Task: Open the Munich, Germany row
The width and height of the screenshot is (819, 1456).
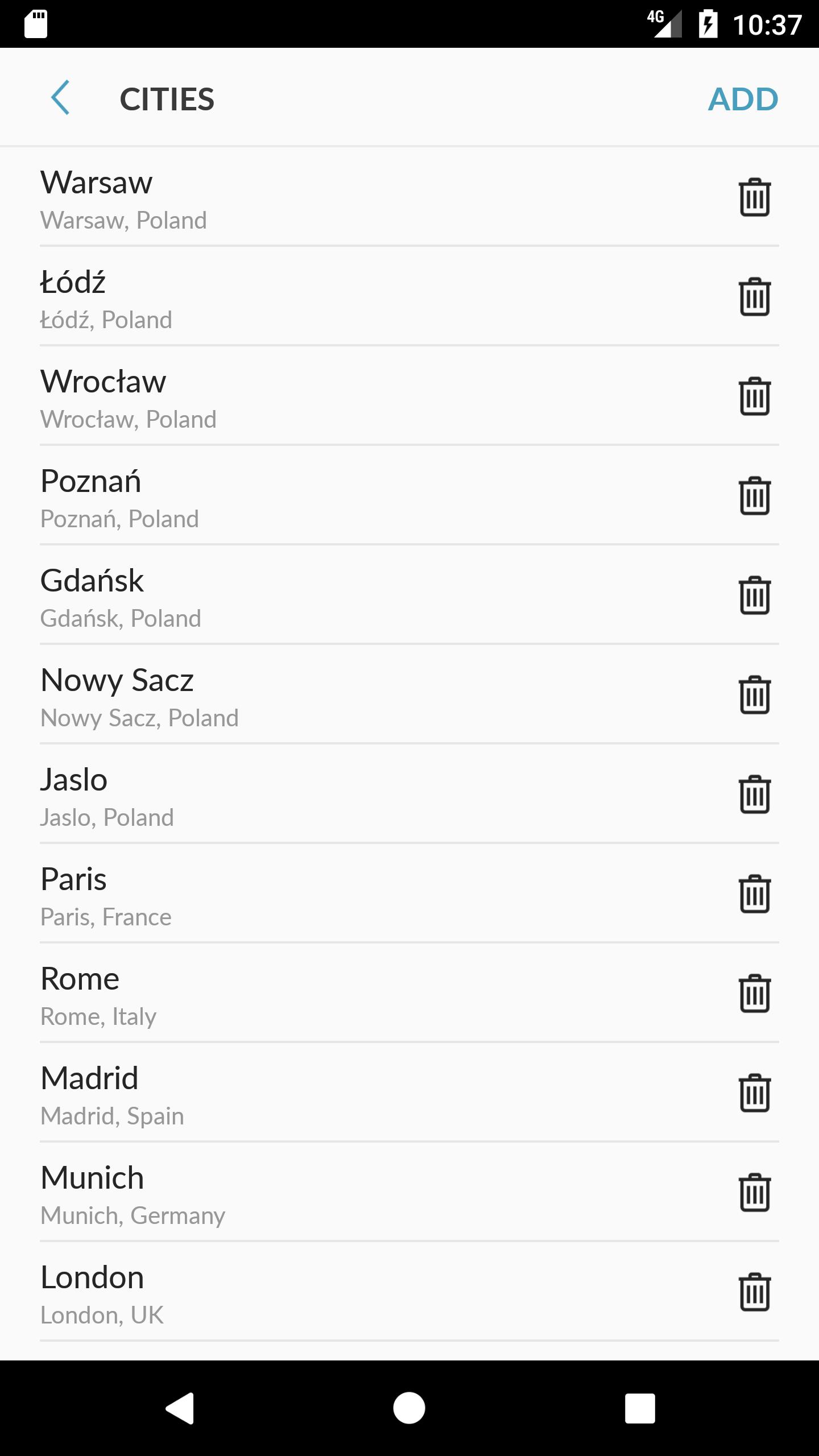Action: pyautogui.click(x=409, y=1193)
